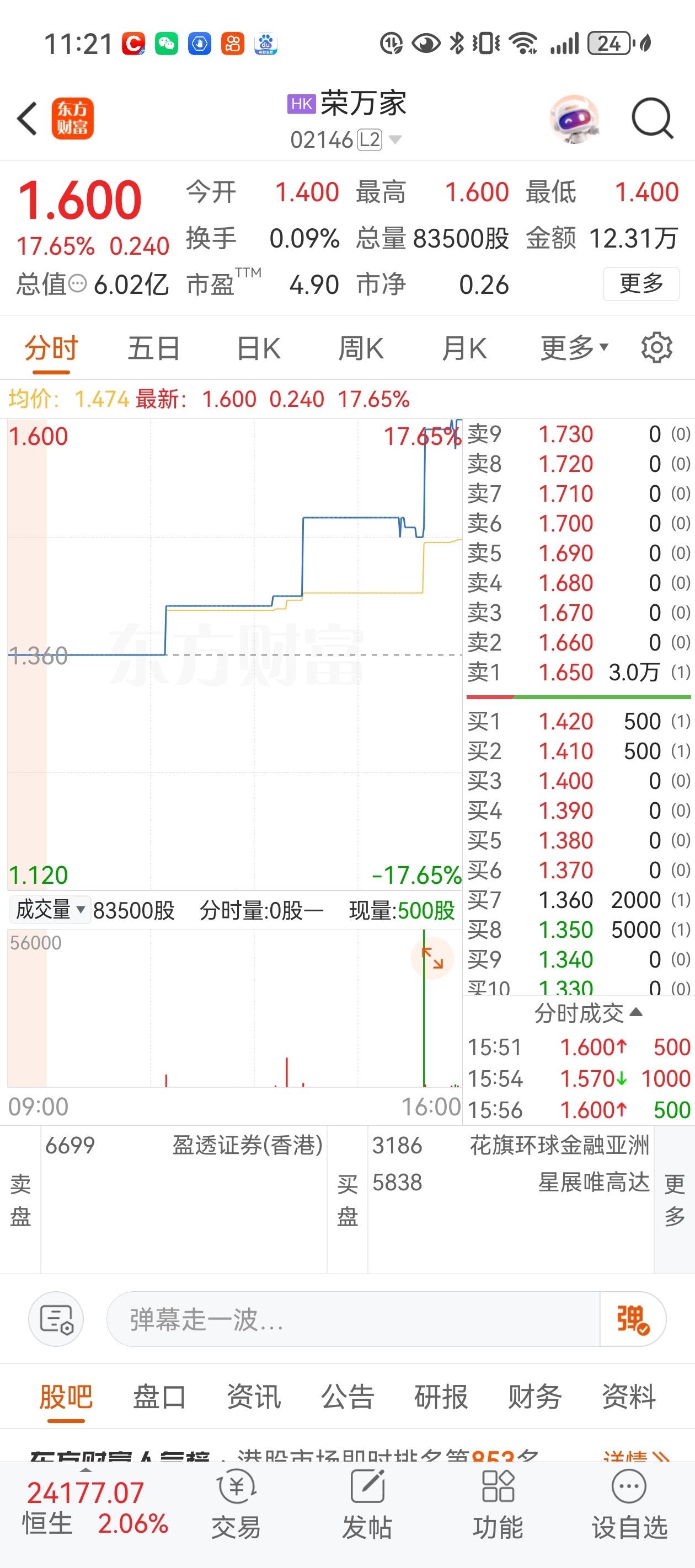
Task: Switch to the 周K chart tab
Action: tap(361, 348)
